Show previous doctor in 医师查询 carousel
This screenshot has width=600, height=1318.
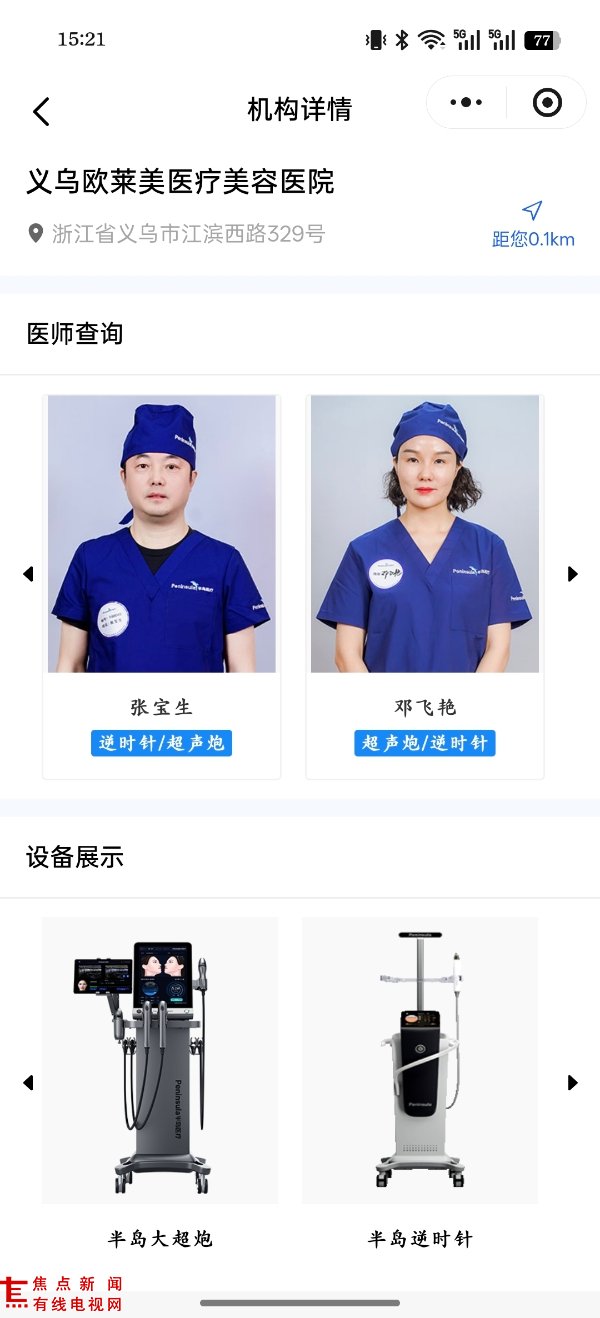(28, 574)
